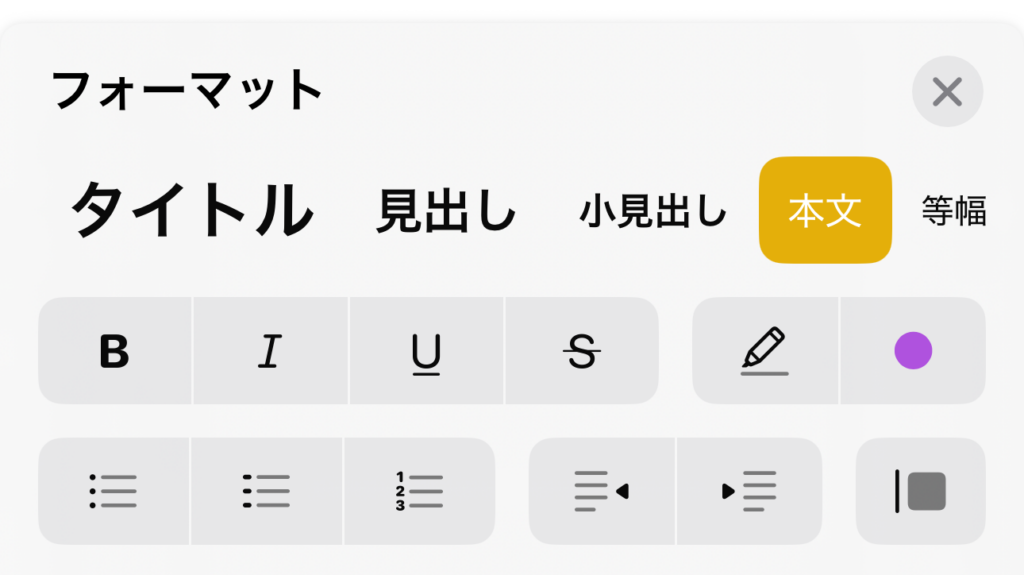Choose the 小見出し subheading style
The image size is (1024, 575).
[x=653, y=212]
